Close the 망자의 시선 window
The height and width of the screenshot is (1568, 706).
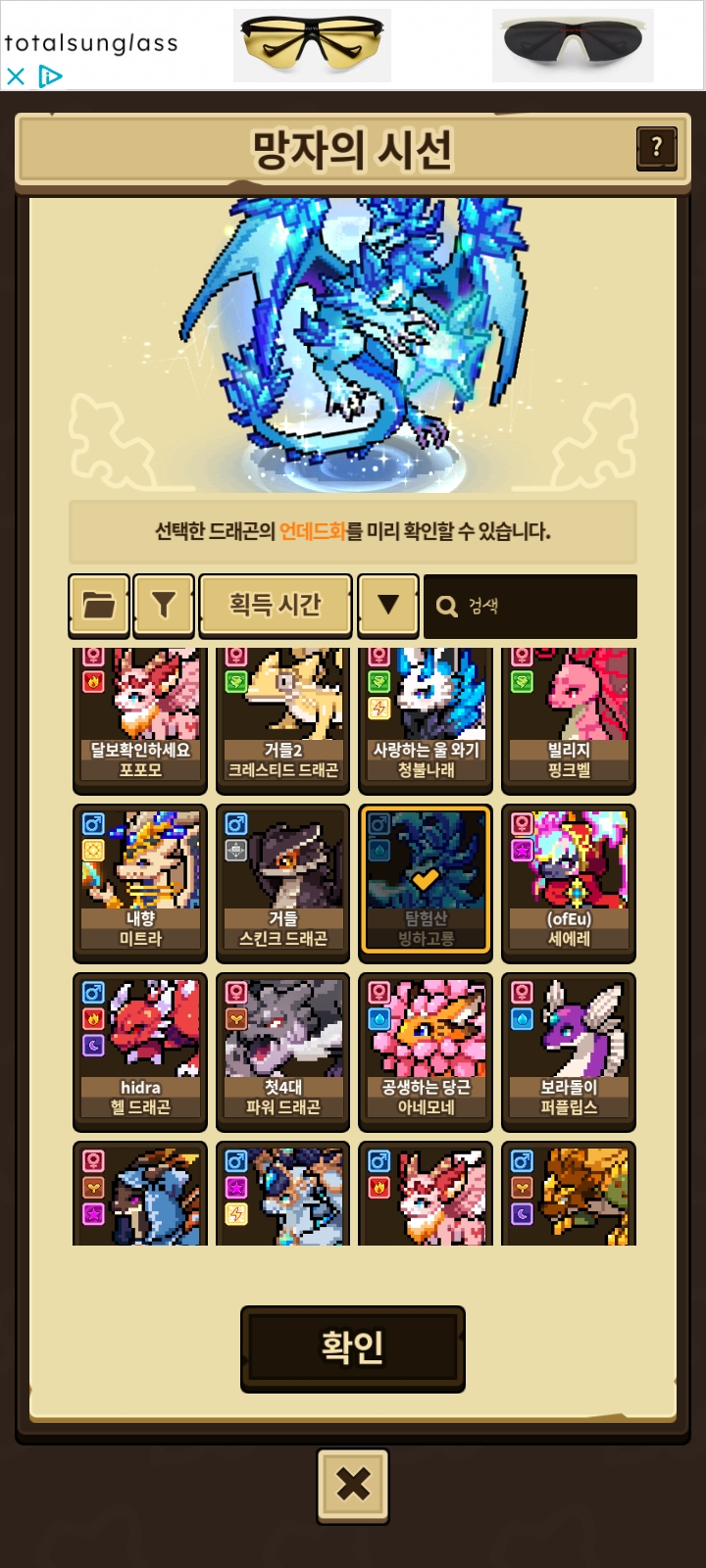point(353,1486)
